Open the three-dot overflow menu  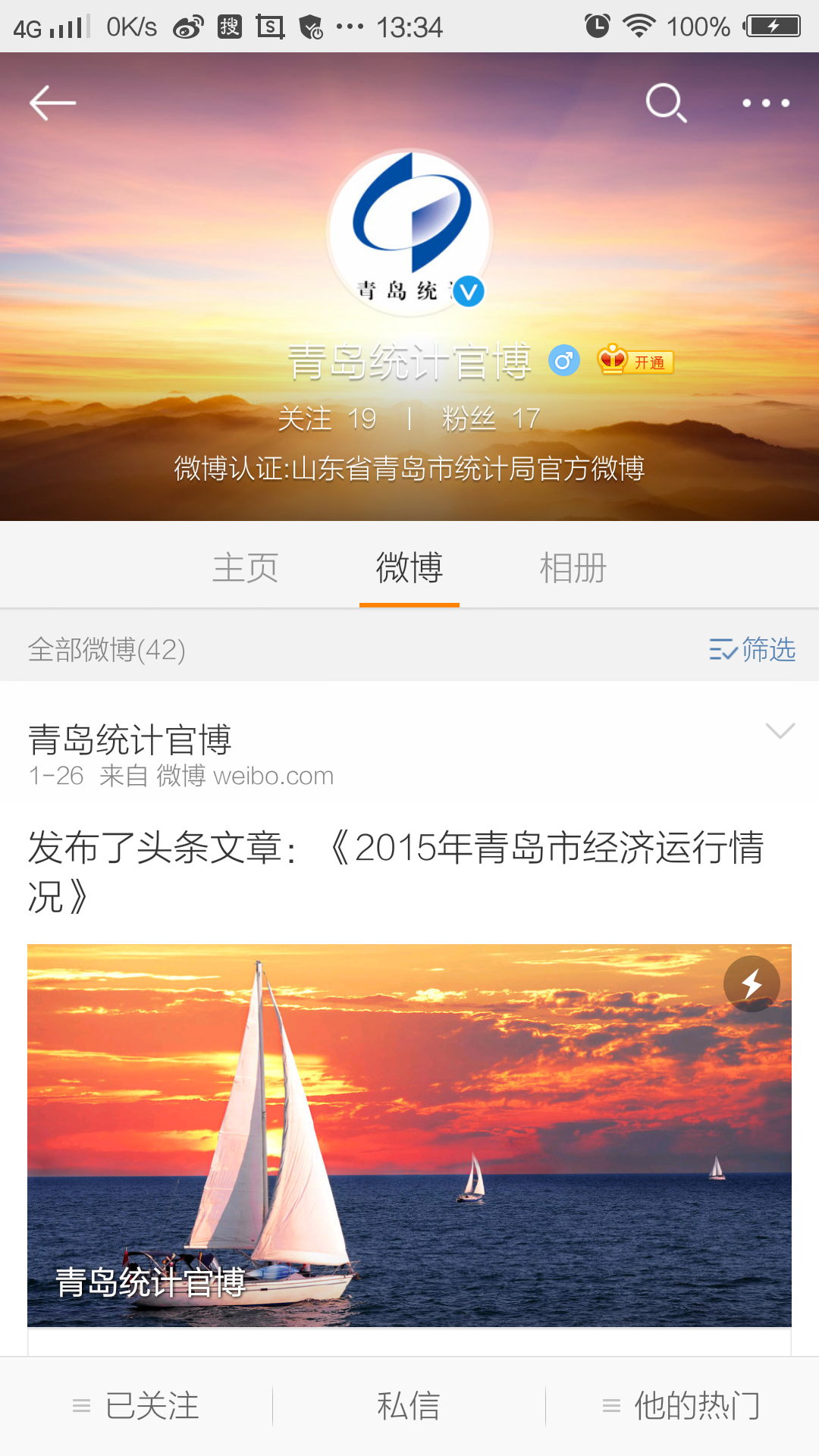point(765,103)
